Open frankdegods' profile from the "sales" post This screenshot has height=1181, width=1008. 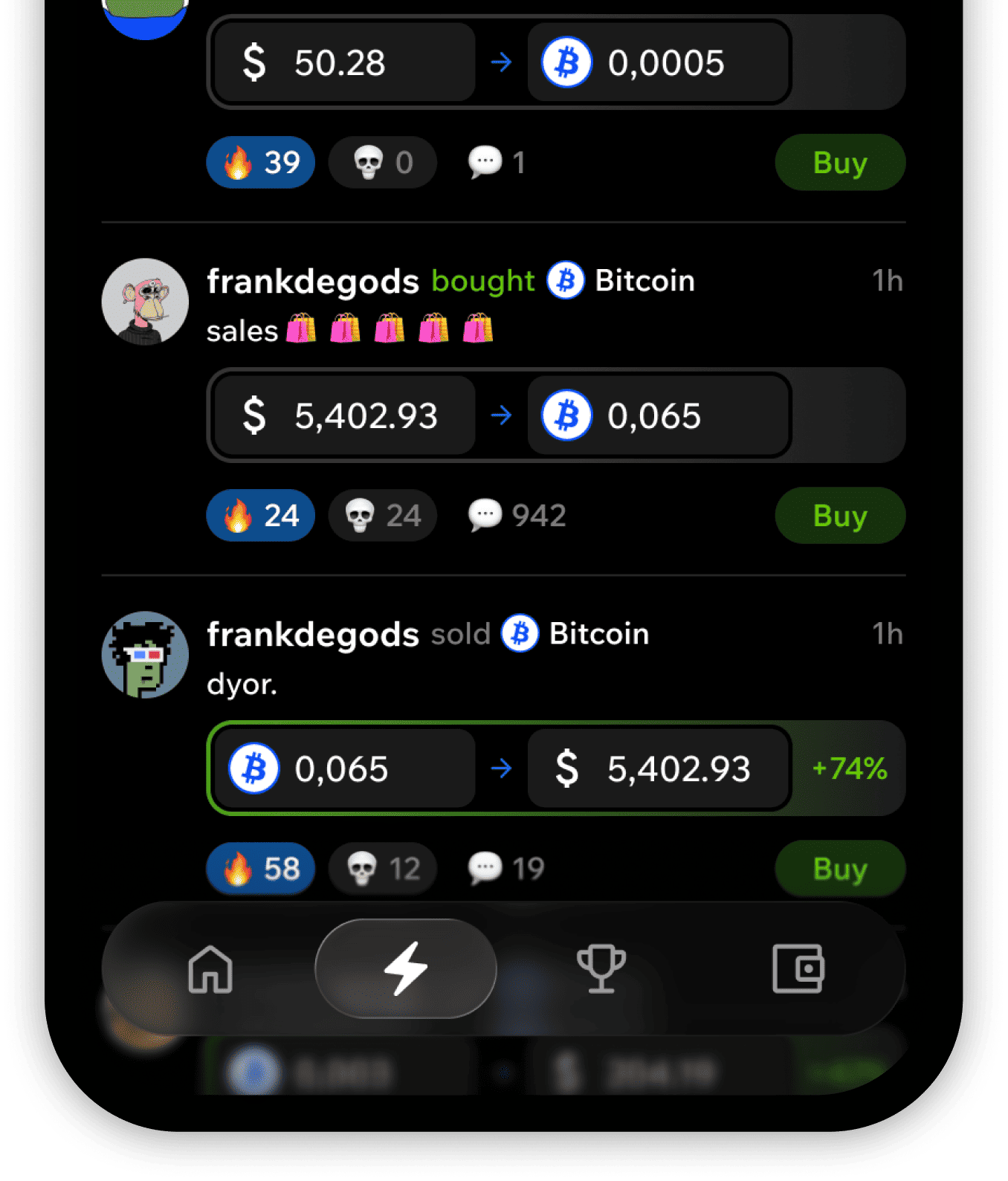145,302
